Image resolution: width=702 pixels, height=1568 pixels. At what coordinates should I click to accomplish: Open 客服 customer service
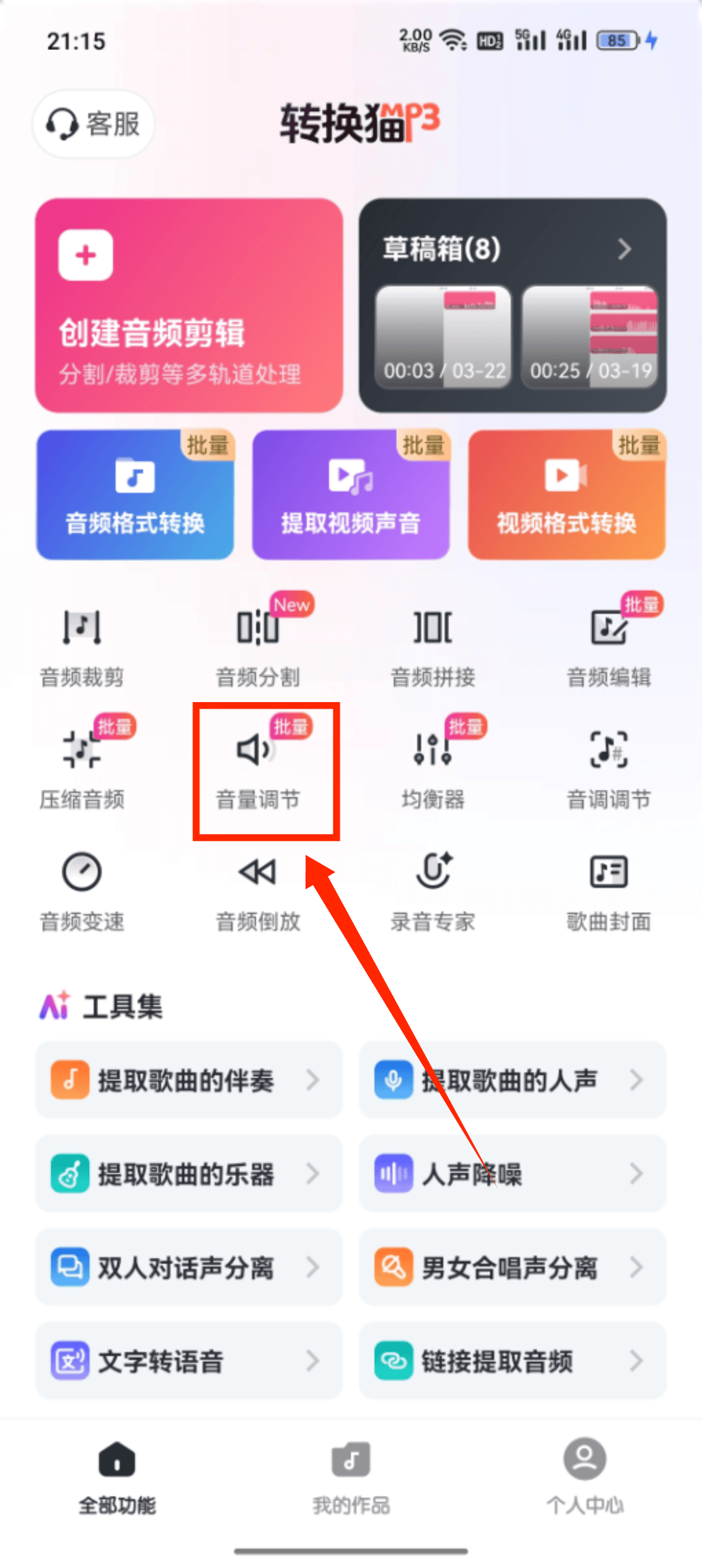tap(94, 124)
